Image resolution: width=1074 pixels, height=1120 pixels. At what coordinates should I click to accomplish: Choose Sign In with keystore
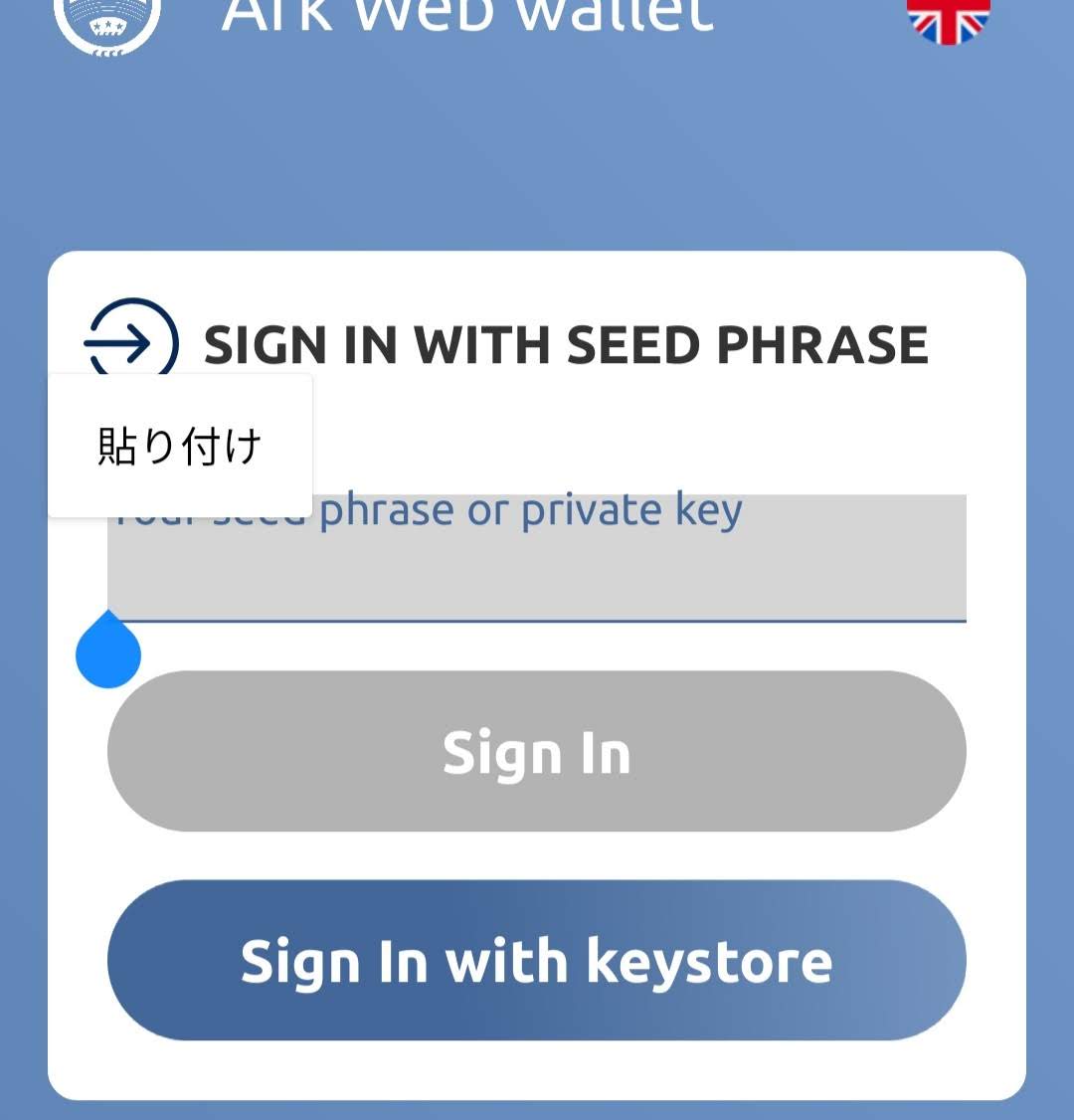point(536,961)
